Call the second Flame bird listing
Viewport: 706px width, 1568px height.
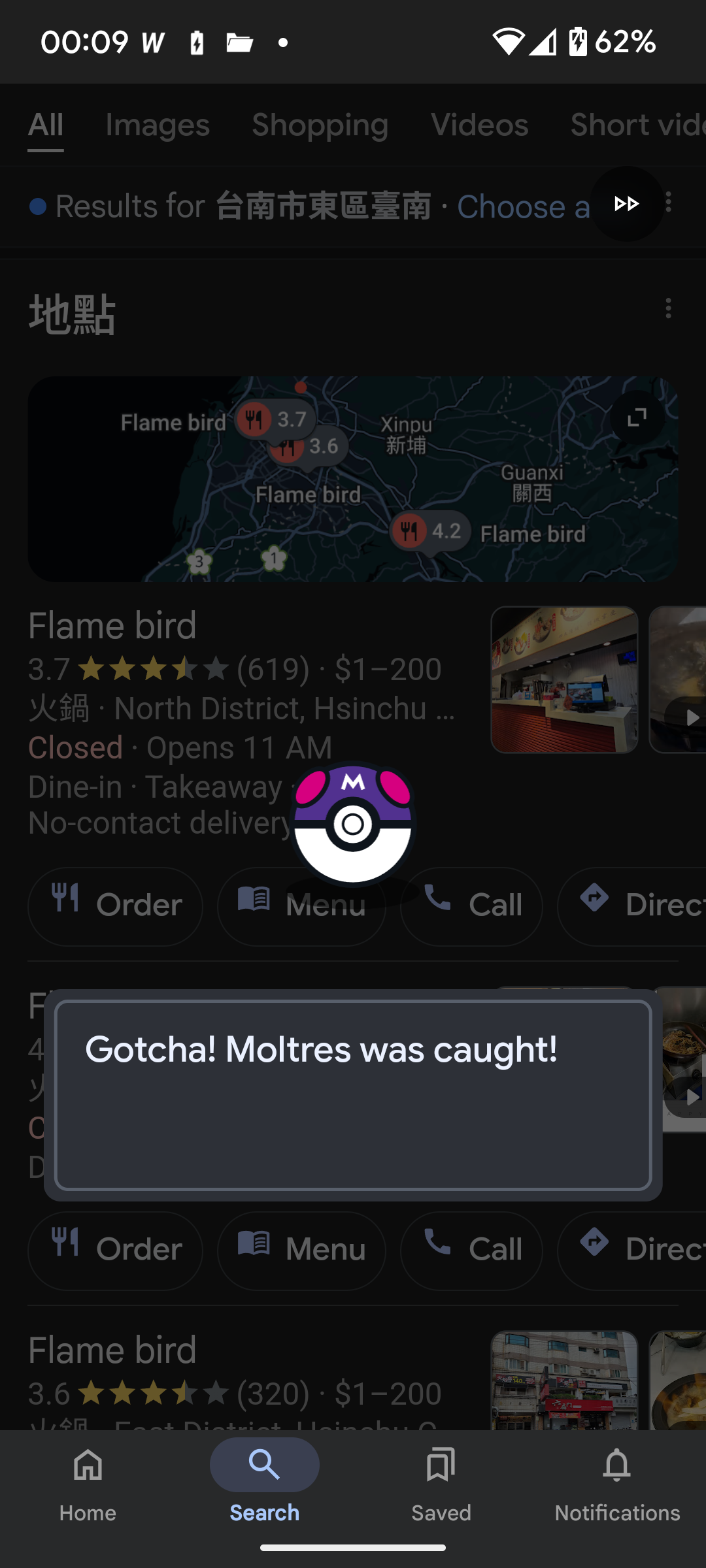click(472, 1250)
